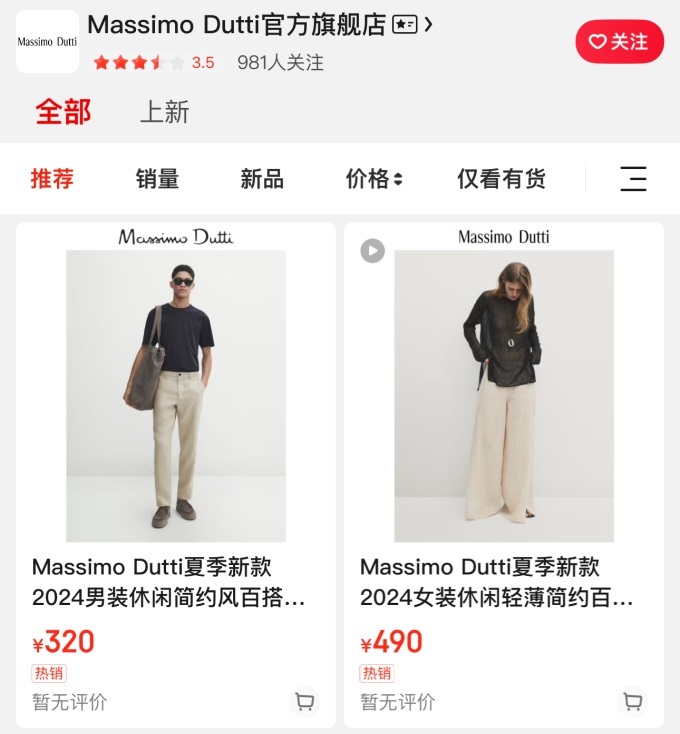Select the 全部 tab
This screenshot has height=734, width=680.
(x=63, y=112)
